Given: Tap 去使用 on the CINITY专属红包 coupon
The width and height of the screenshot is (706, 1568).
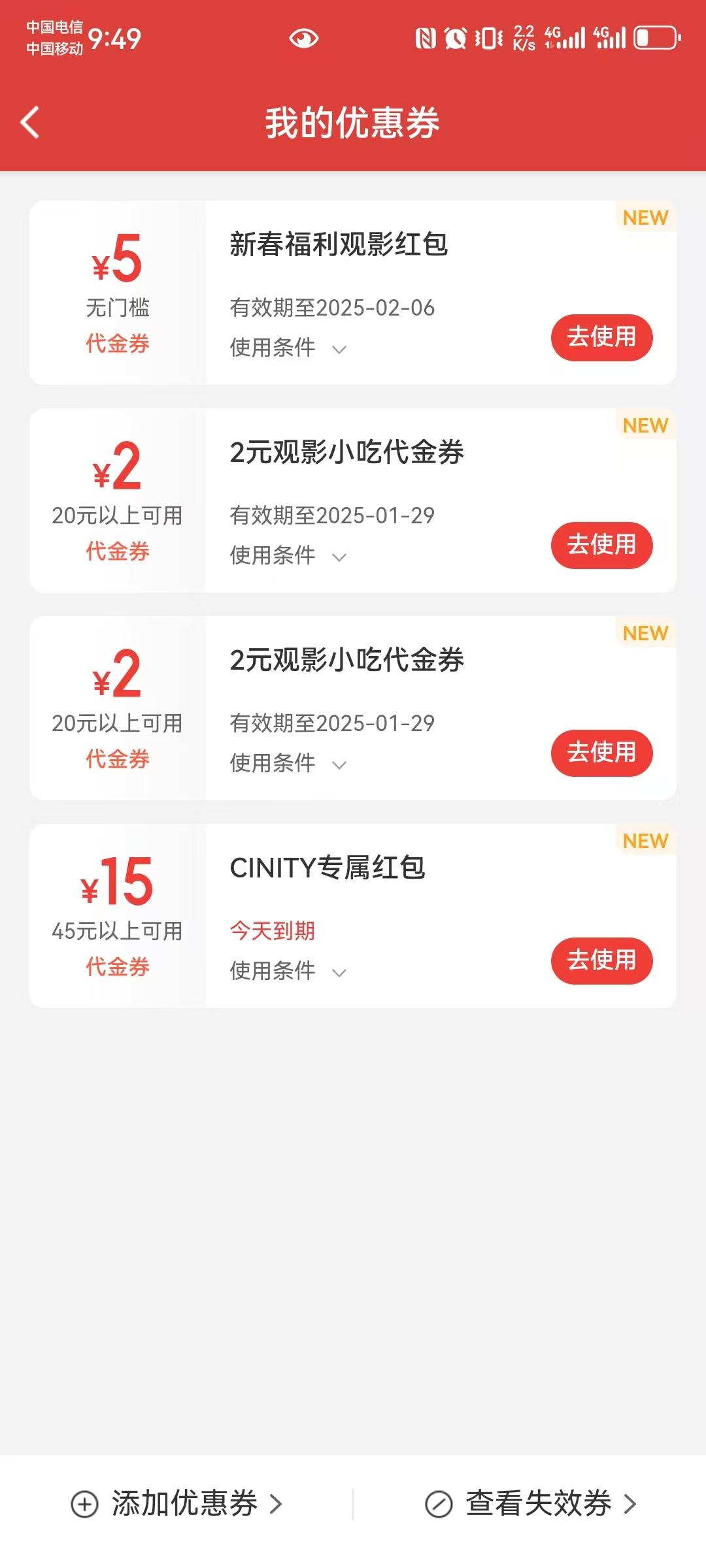Looking at the screenshot, I should [601, 960].
